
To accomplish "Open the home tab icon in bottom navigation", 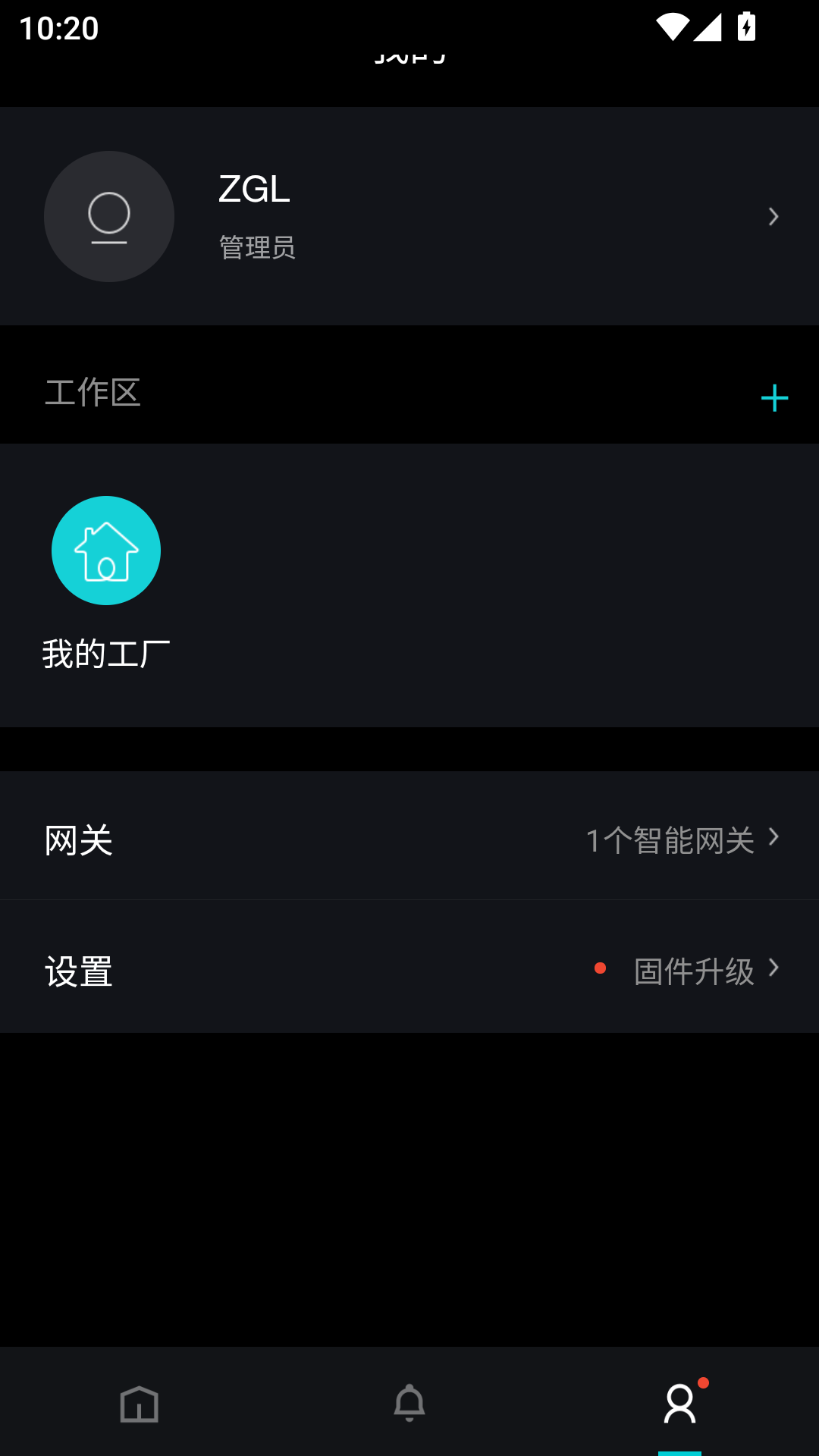I will (x=140, y=1404).
